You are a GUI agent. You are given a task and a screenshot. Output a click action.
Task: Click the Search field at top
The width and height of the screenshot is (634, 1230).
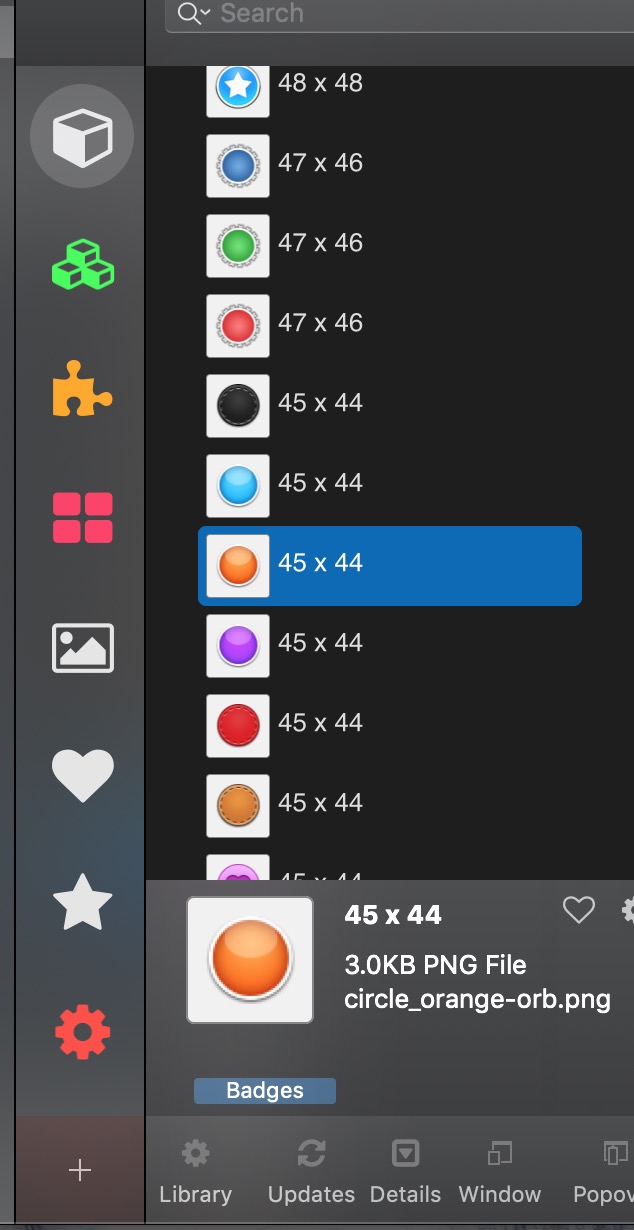pyautogui.click(x=400, y=14)
